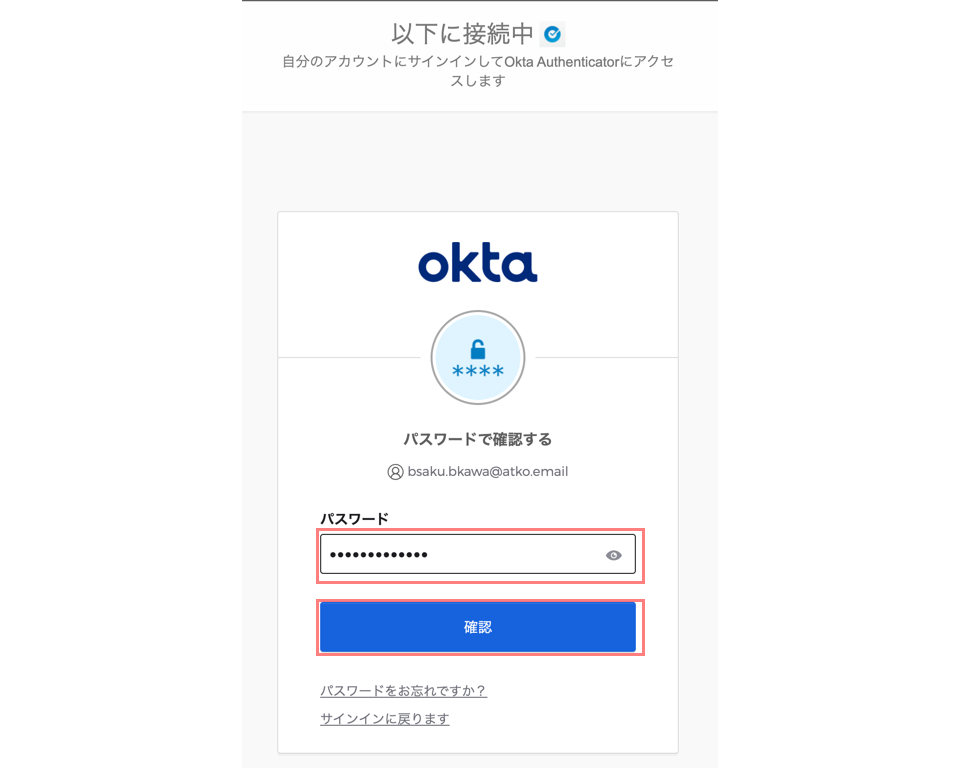This screenshot has height=768, width=960.
Task: Tap the password (パスワード) input field
Action: pyautogui.click(x=460, y=555)
